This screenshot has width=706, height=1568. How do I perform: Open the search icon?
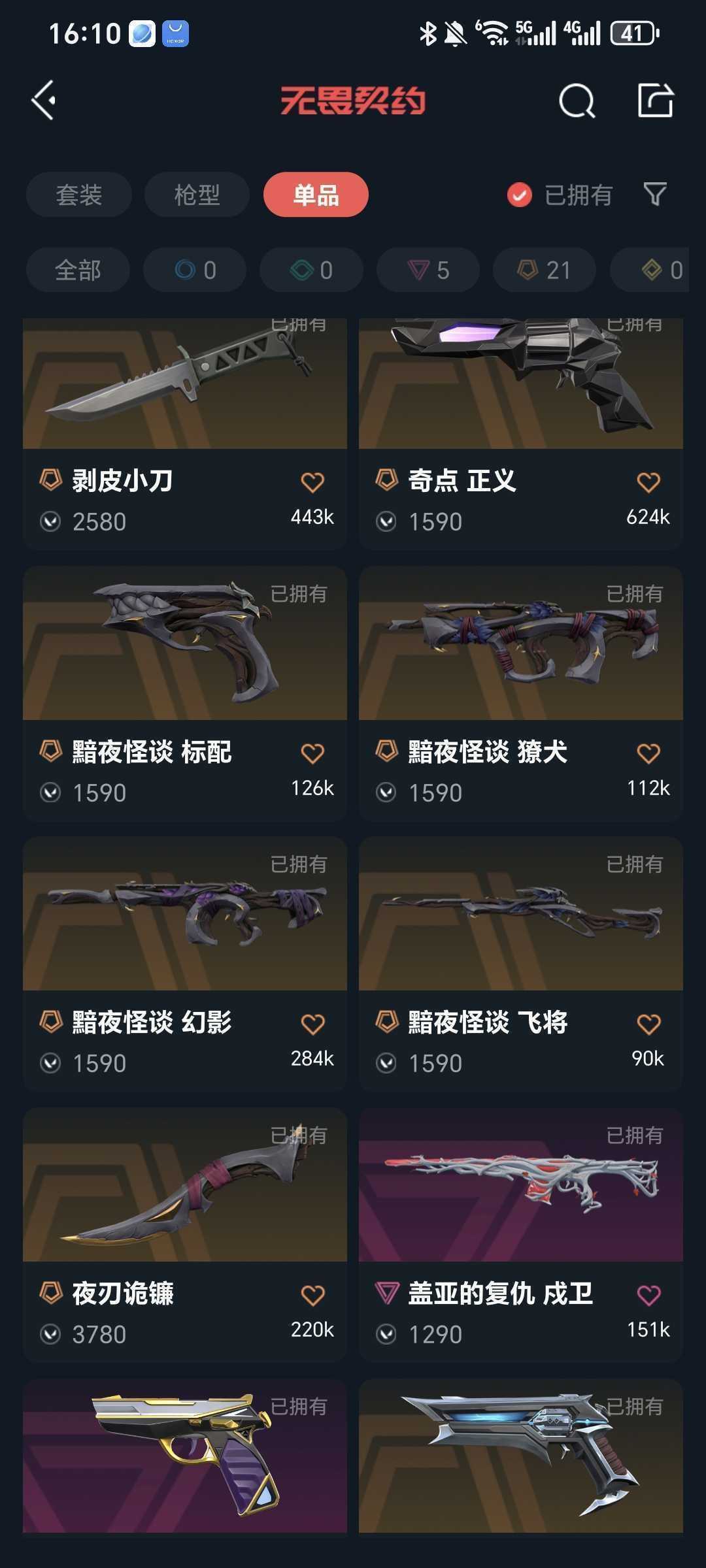click(x=577, y=101)
